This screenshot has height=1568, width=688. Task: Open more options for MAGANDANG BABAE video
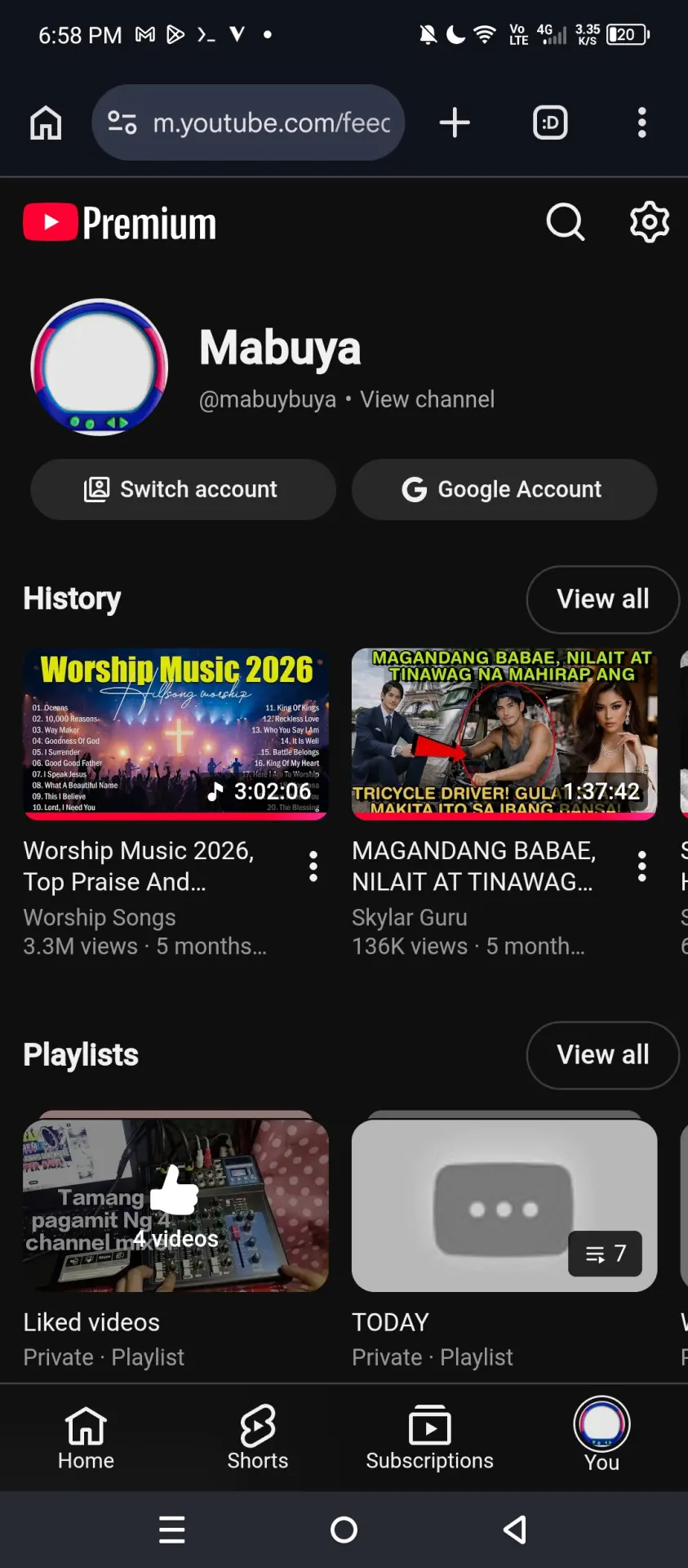tap(642, 866)
